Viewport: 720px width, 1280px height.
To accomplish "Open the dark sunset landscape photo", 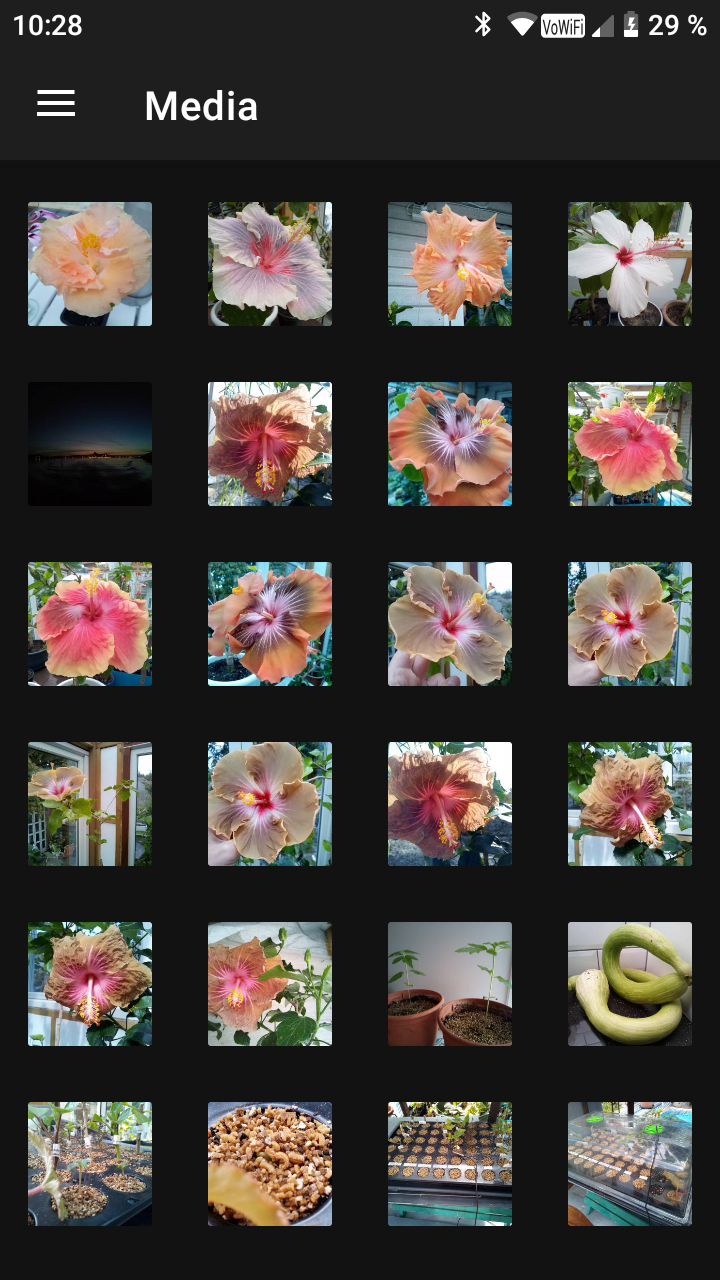I will (x=90, y=444).
